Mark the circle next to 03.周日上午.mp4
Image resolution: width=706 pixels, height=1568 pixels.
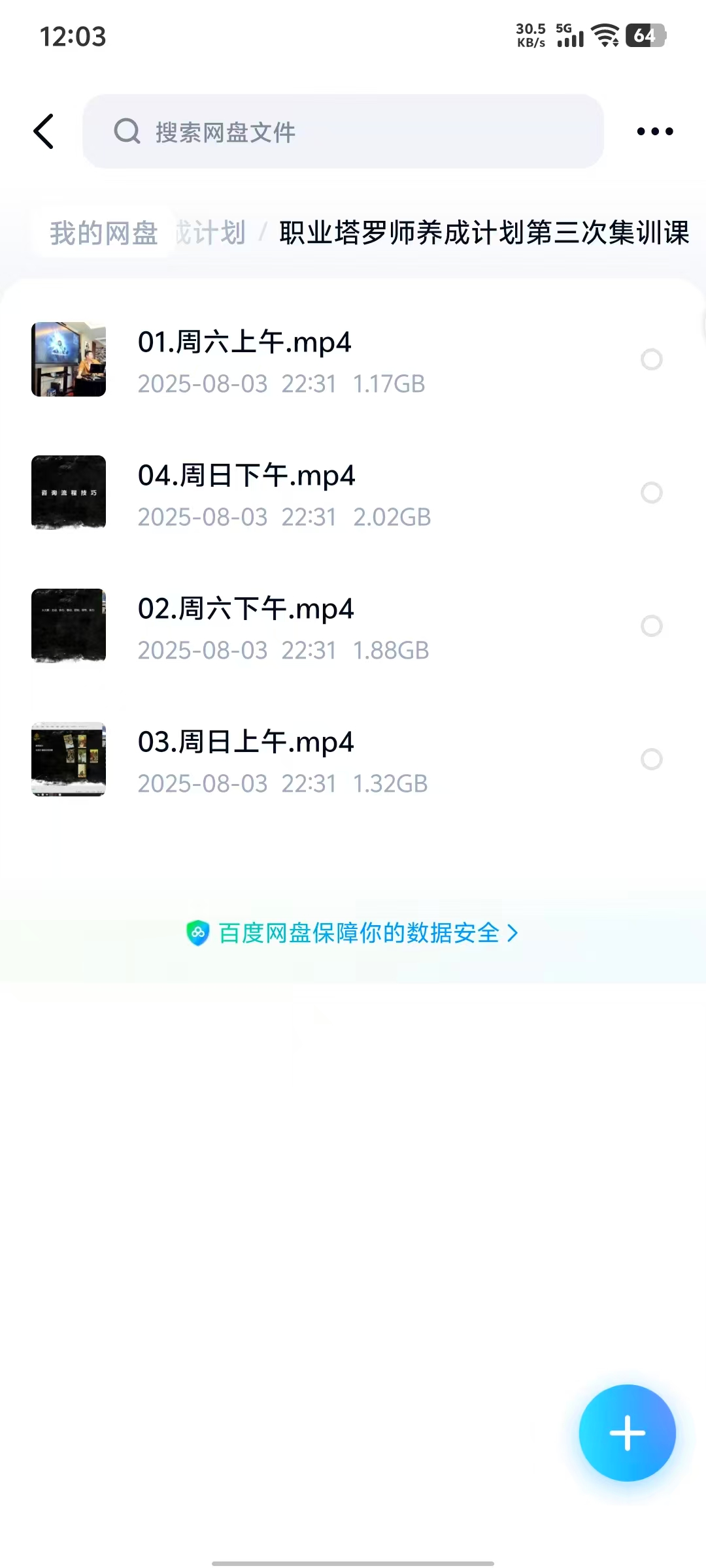tap(652, 759)
